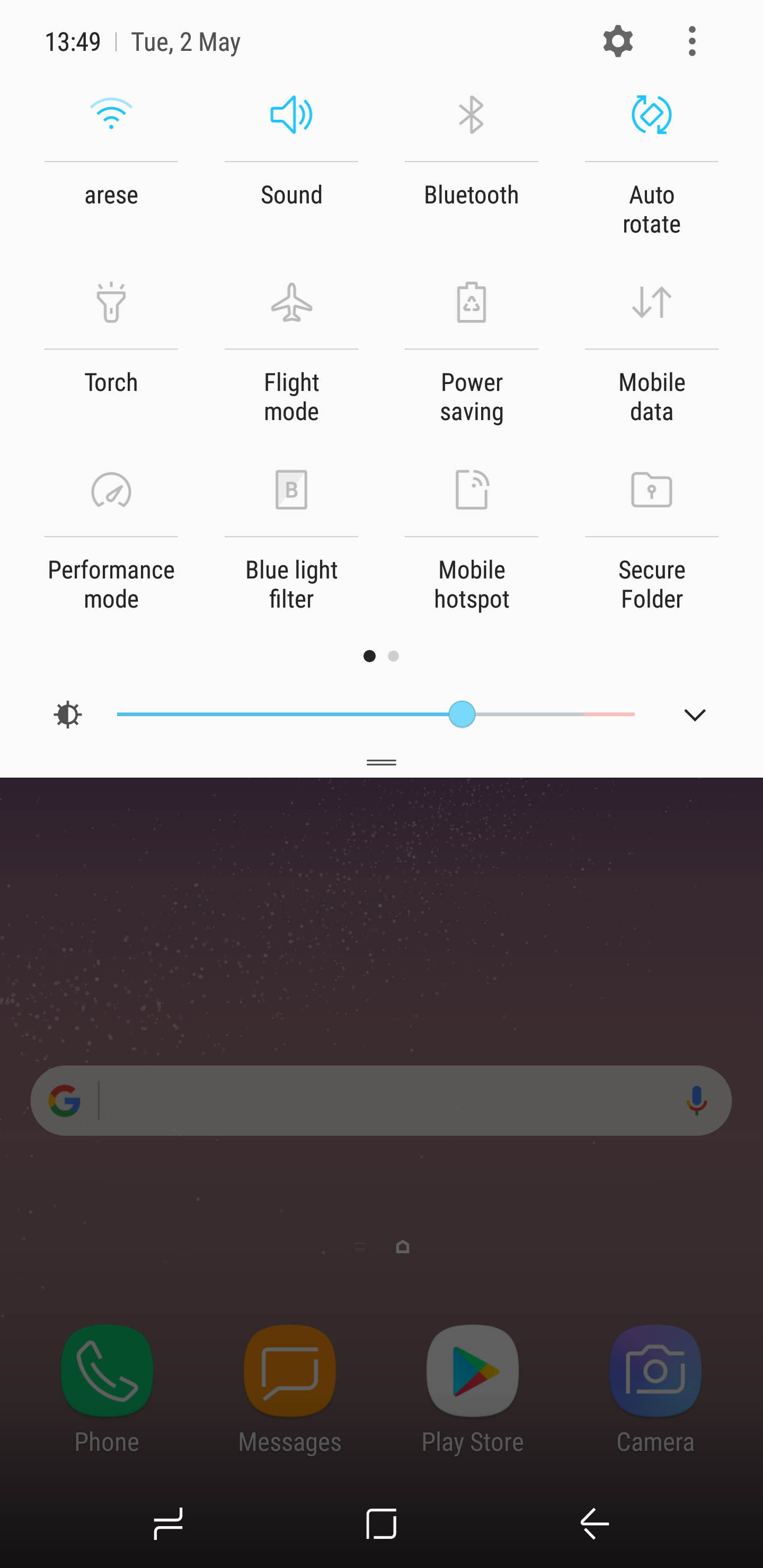Viewport: 763px width, 1568px height.
Task: Tap the Secure Folder tile
Action: click(652, 490)
